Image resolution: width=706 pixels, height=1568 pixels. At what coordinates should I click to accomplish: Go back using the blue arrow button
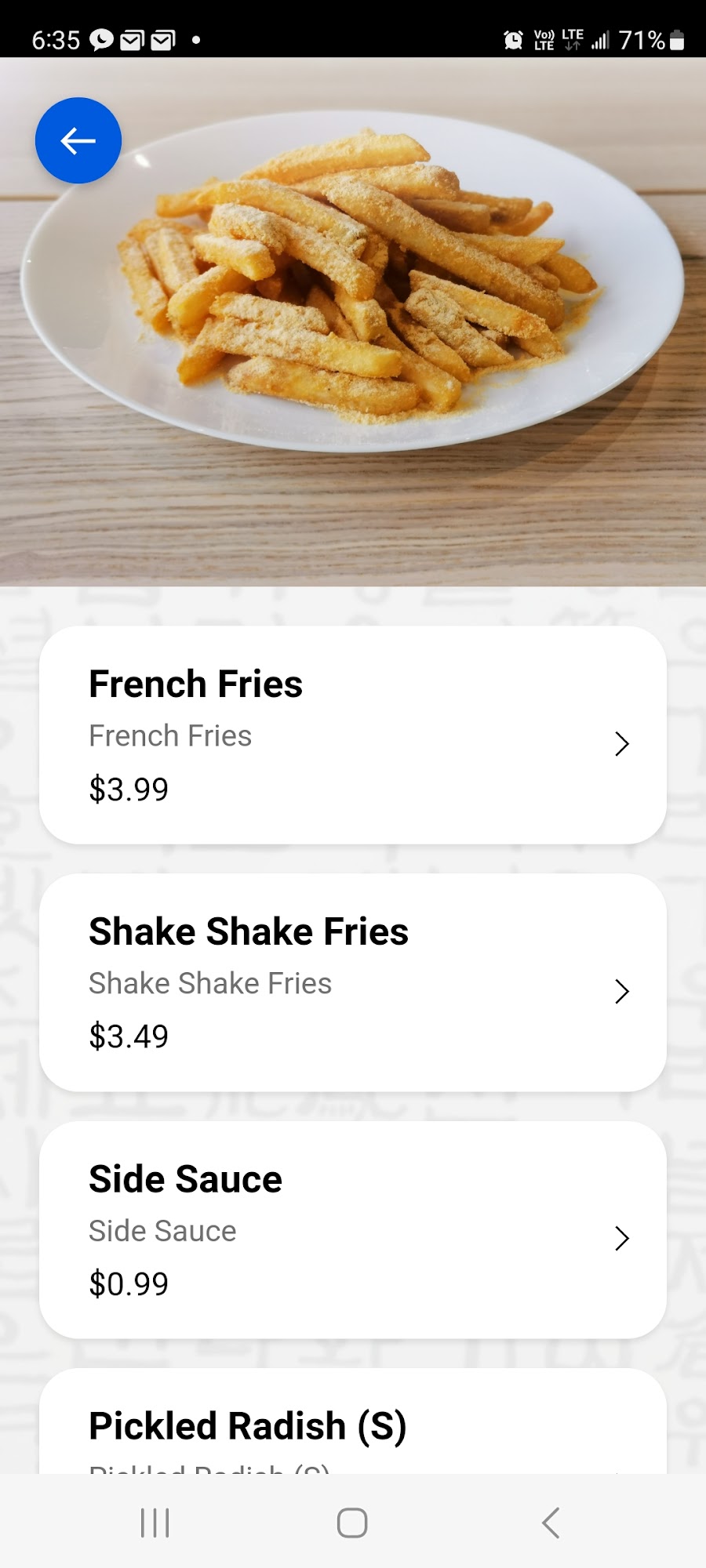[78, 141]
